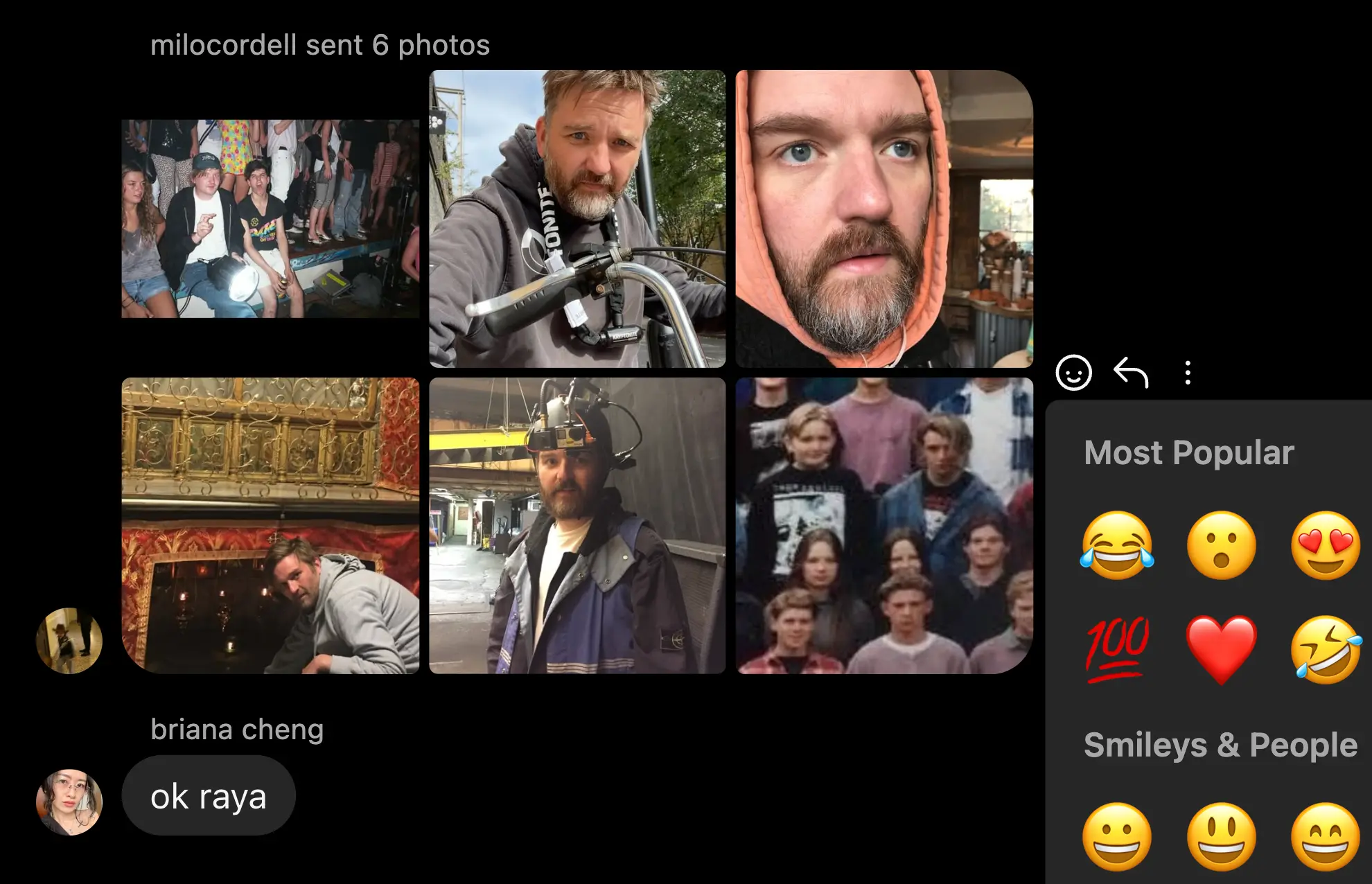Open the orange hoodie selfie photo
The image size is (1372, 884).
point(884,219)
